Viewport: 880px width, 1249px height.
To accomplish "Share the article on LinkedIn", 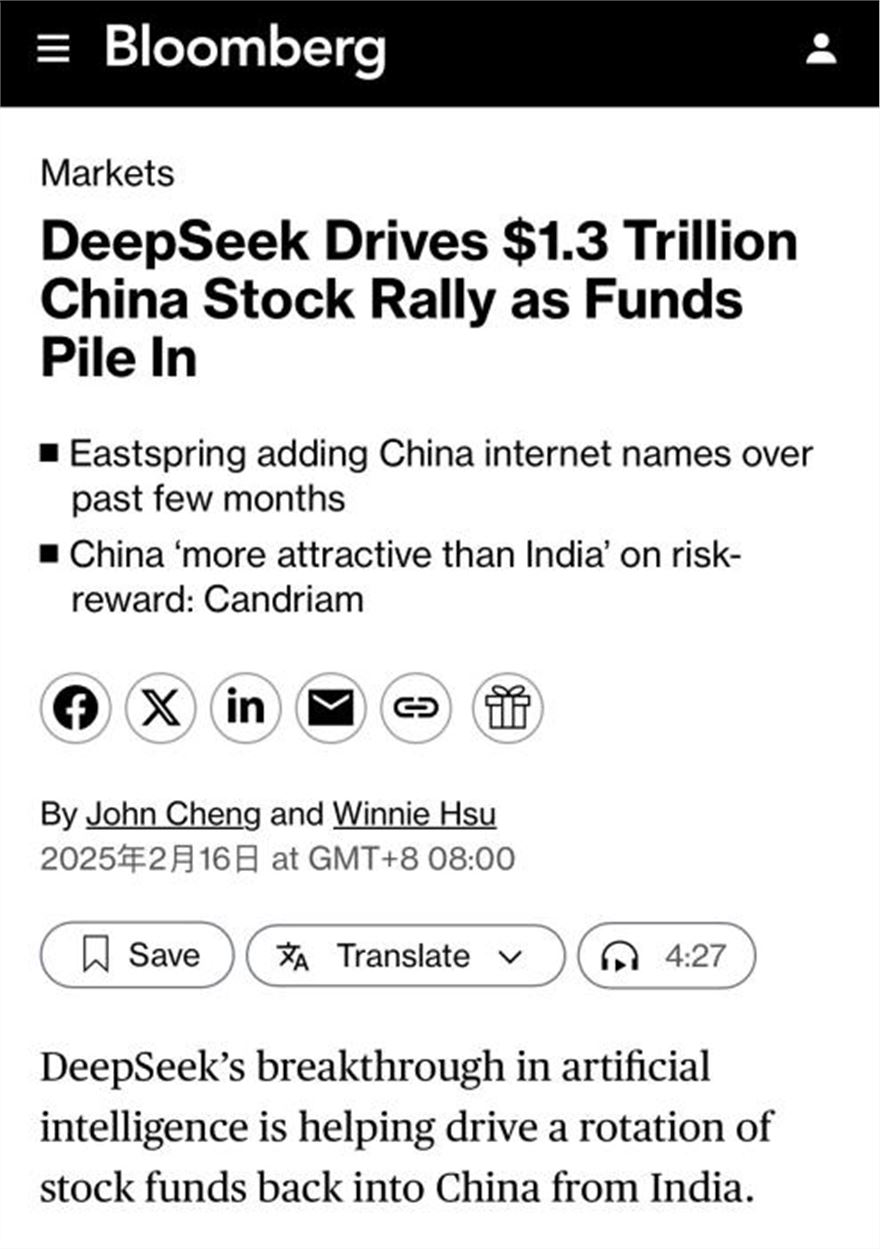I will pos(246,708).
